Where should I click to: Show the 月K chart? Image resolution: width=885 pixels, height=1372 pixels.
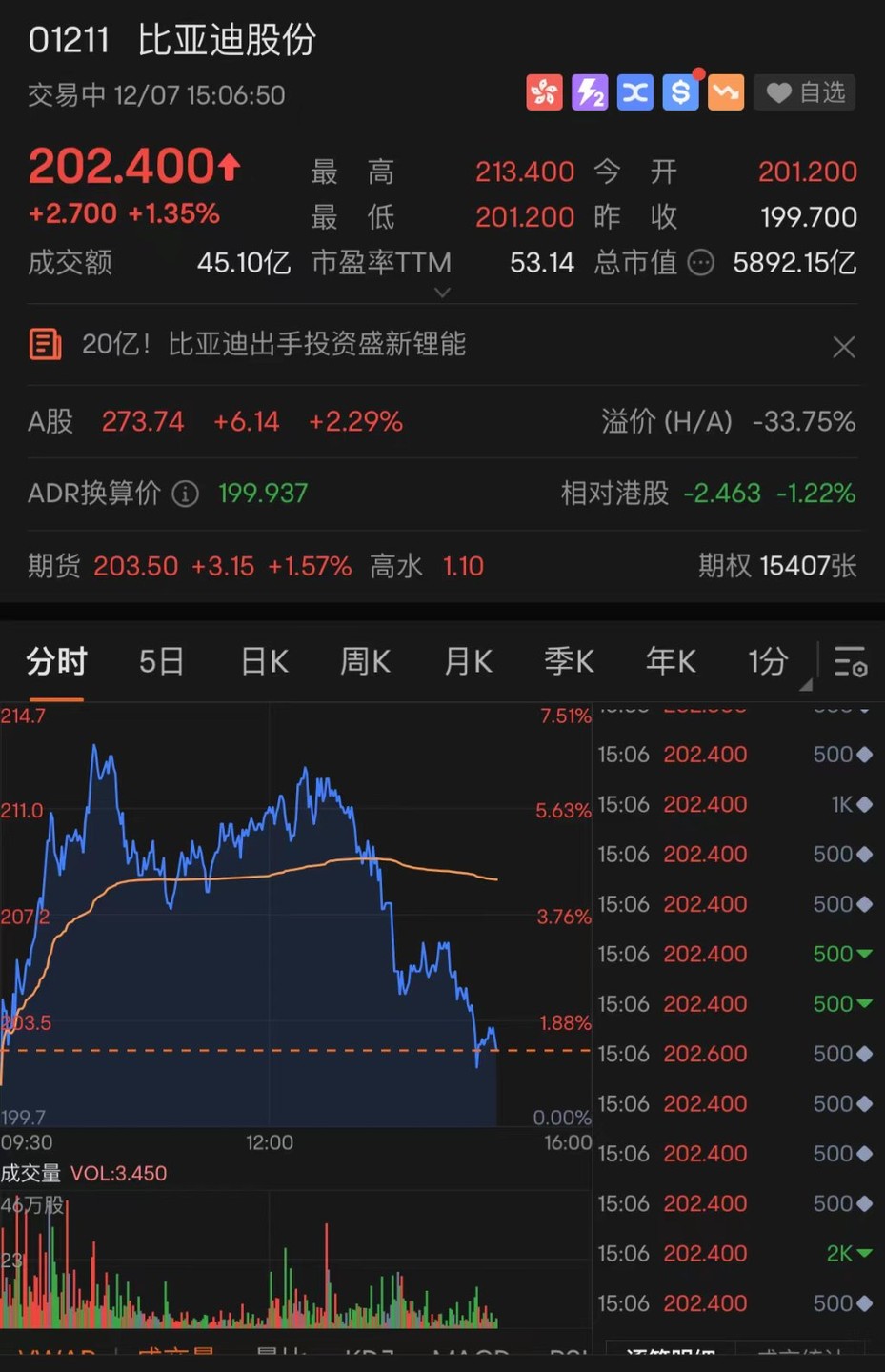tap(468, 661)
